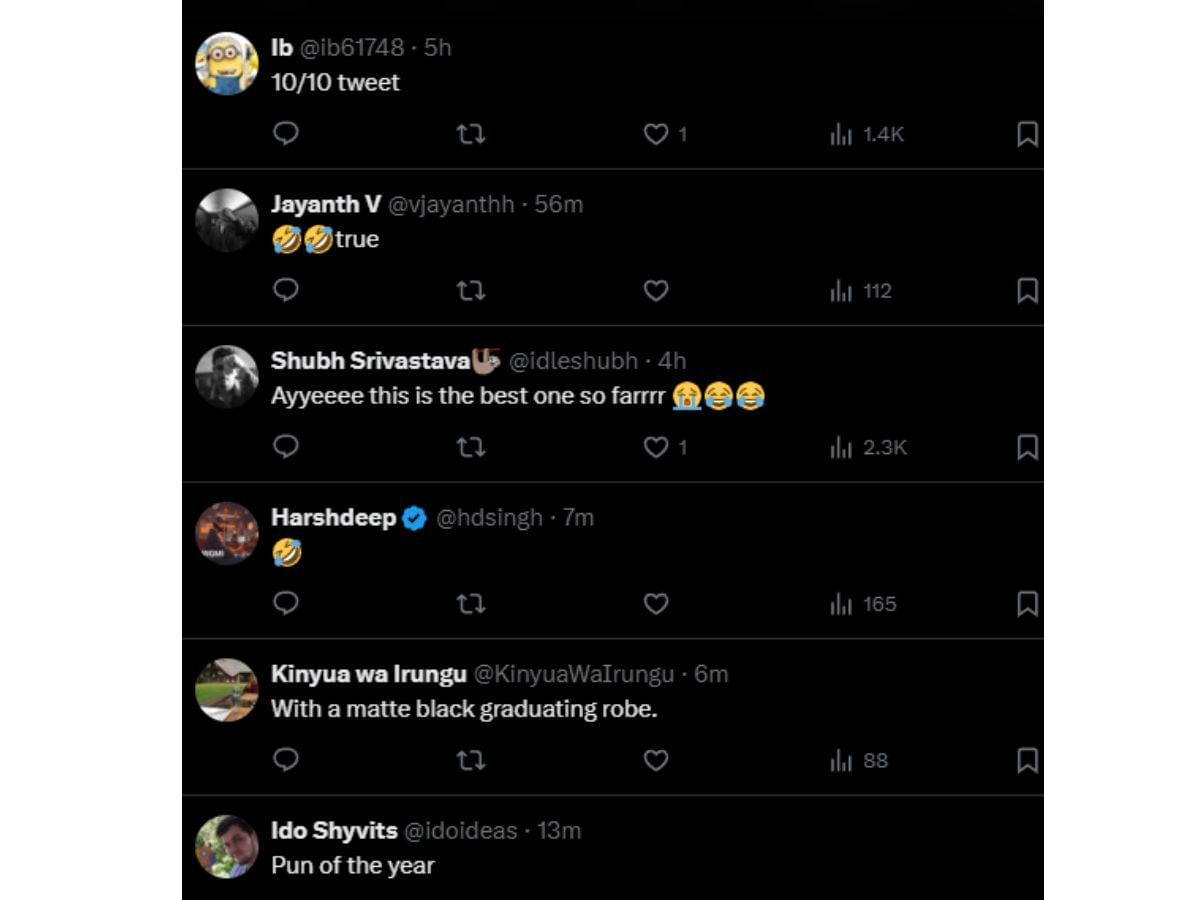1200x900 pixels.
Task: Repost Jayanth V's "true" reply
Action: click(x=471, y=291)
